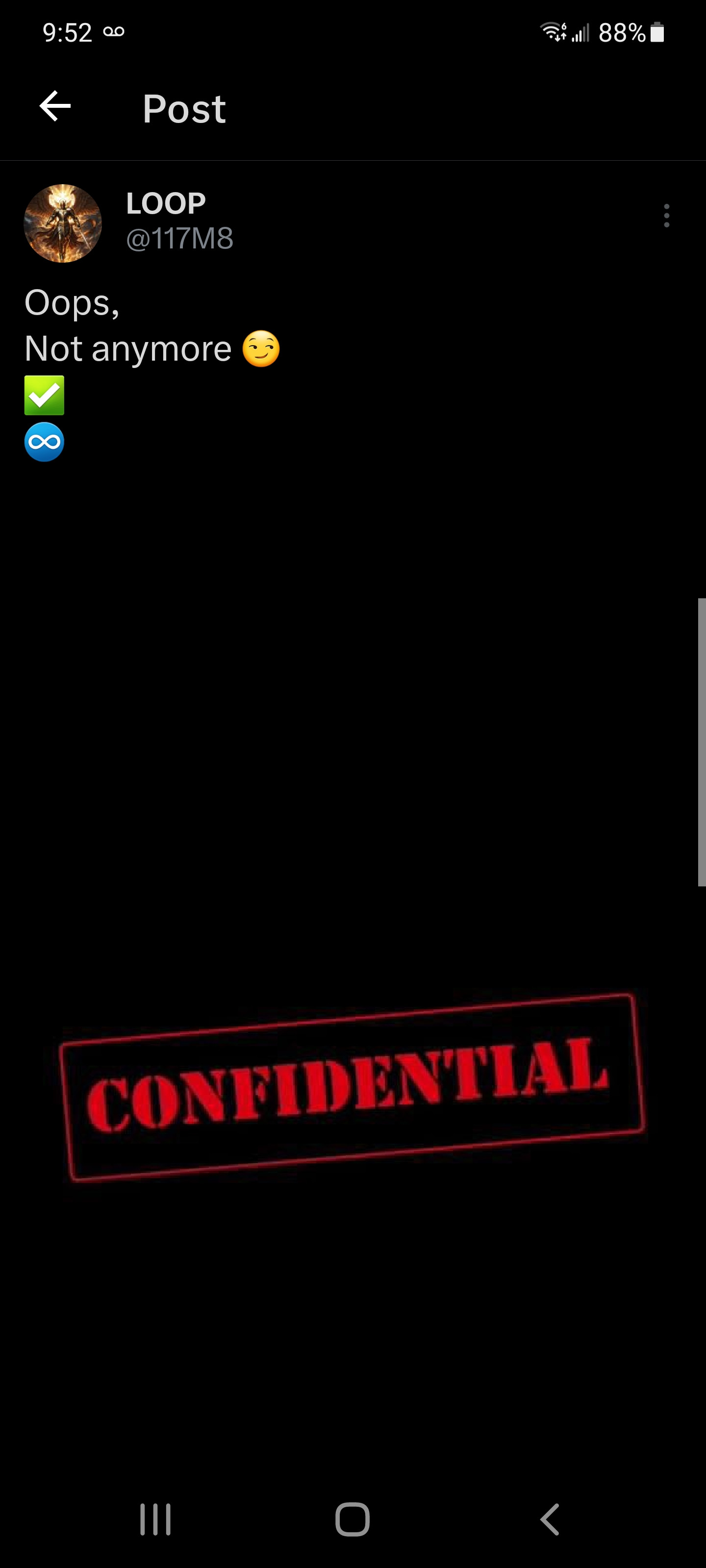Open the CONFIDENTIAL image in the post
The height and width of the screenshot is (1568, 706).
click(x=352, y=1086)
